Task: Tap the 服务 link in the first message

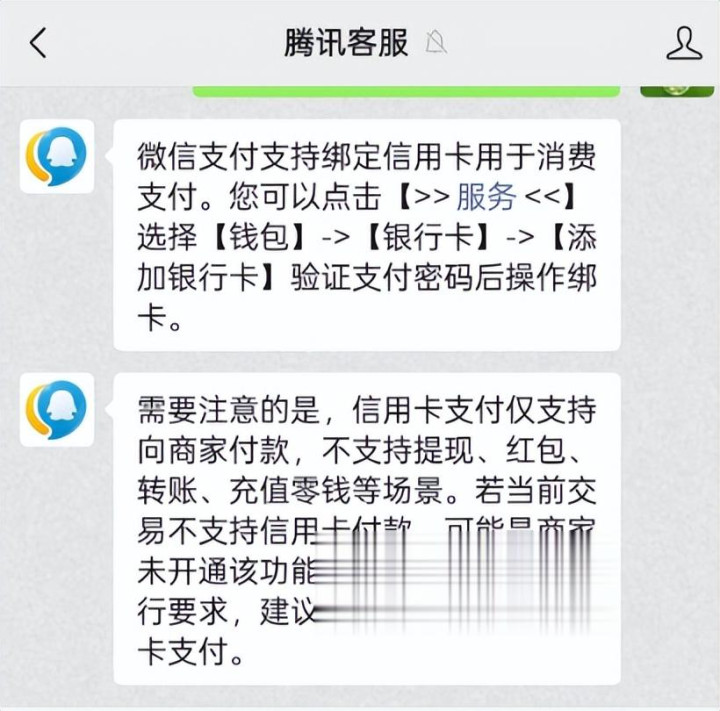Action: click(485, 196)
